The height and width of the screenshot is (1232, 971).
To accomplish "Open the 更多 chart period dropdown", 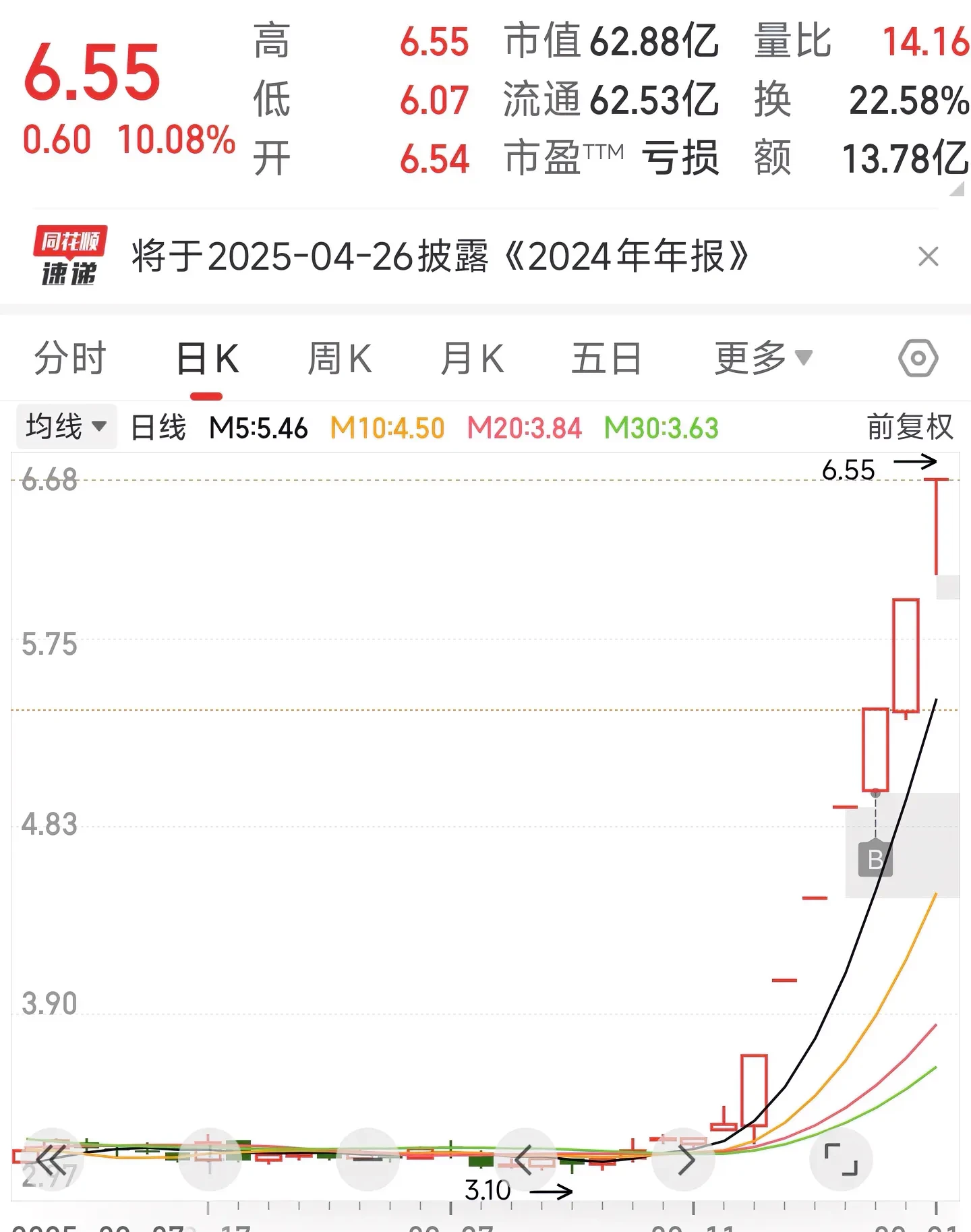I will coord(761,357).
